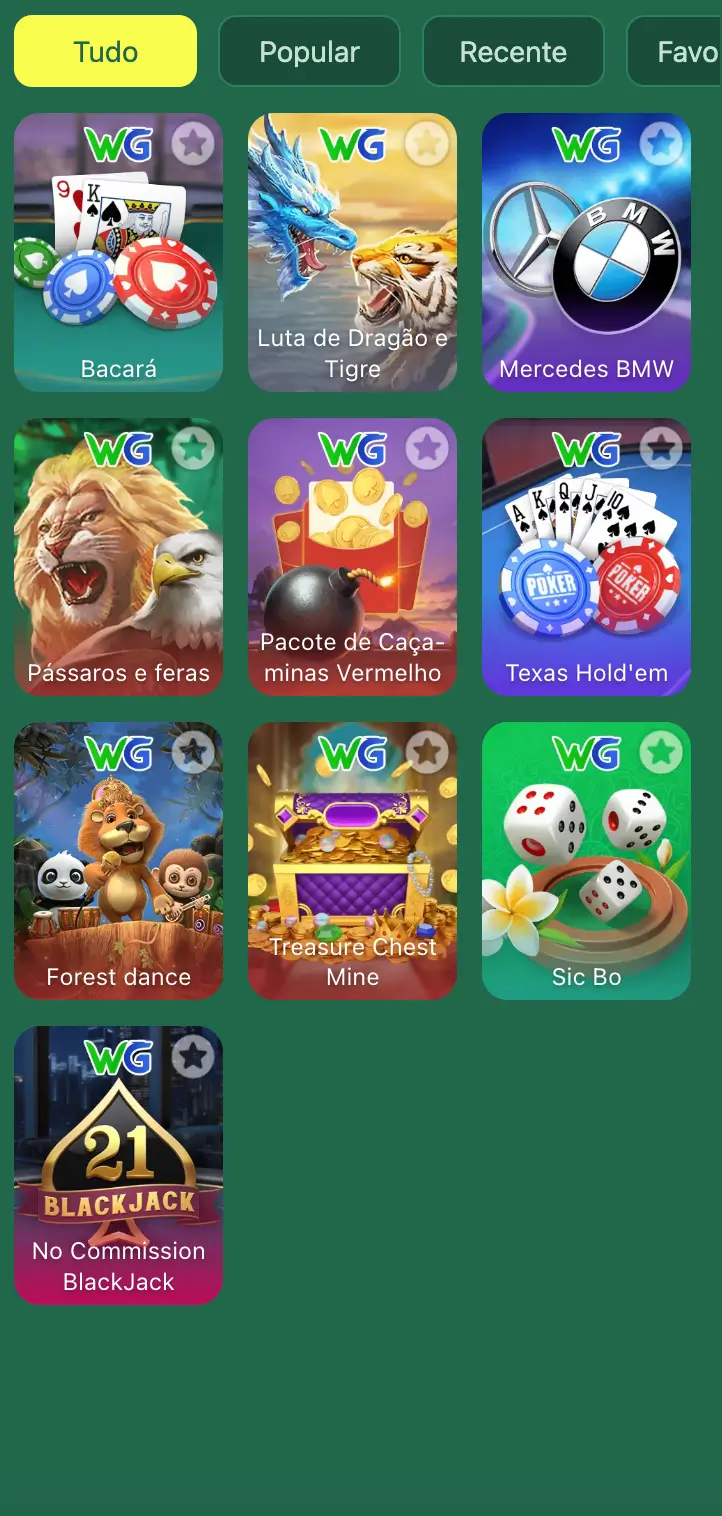This screenshot has height=1516, width=722.
Task: Select the Recente tab
Action: click(x=513, y=51)
